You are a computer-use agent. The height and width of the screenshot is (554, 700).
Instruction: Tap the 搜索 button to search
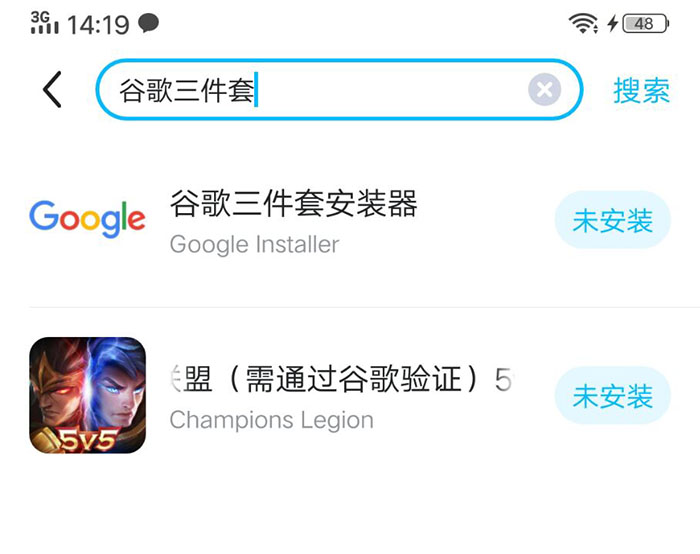pyautogui.click(x=641, y=91)
